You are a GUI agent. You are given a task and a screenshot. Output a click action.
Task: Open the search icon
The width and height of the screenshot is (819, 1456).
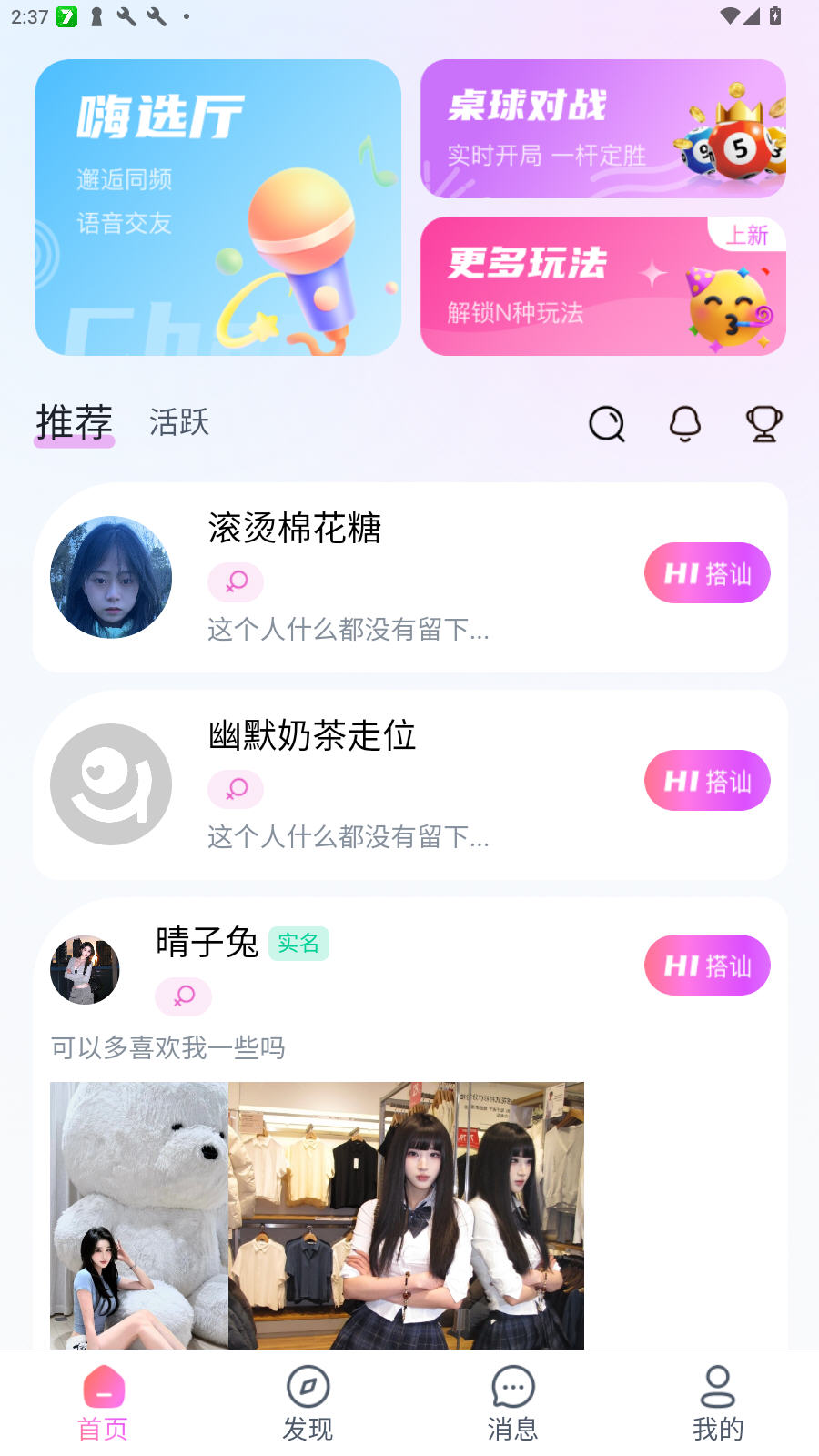click(607, 424)
